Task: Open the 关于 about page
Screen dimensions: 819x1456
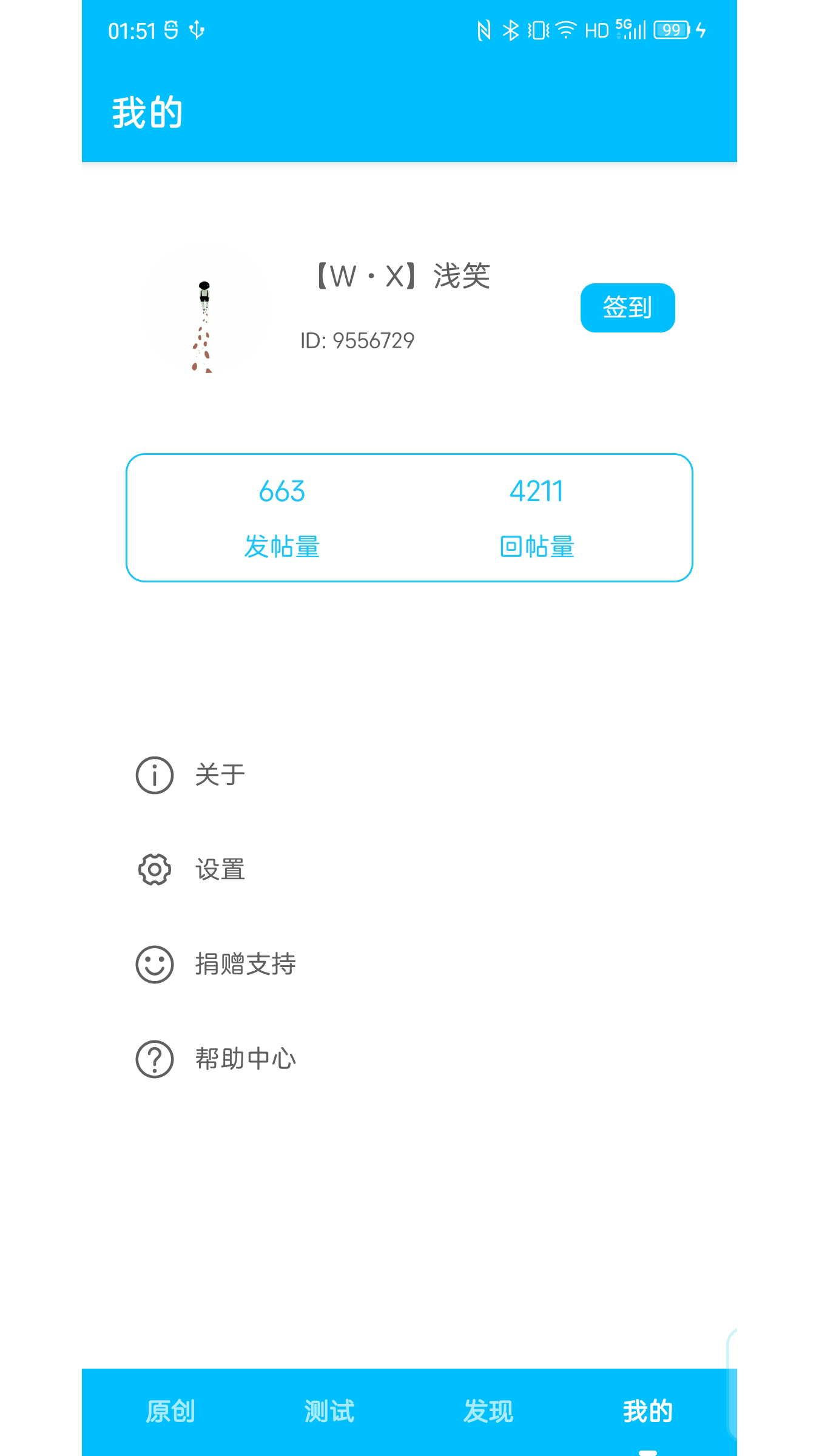Action: point(220,775)
